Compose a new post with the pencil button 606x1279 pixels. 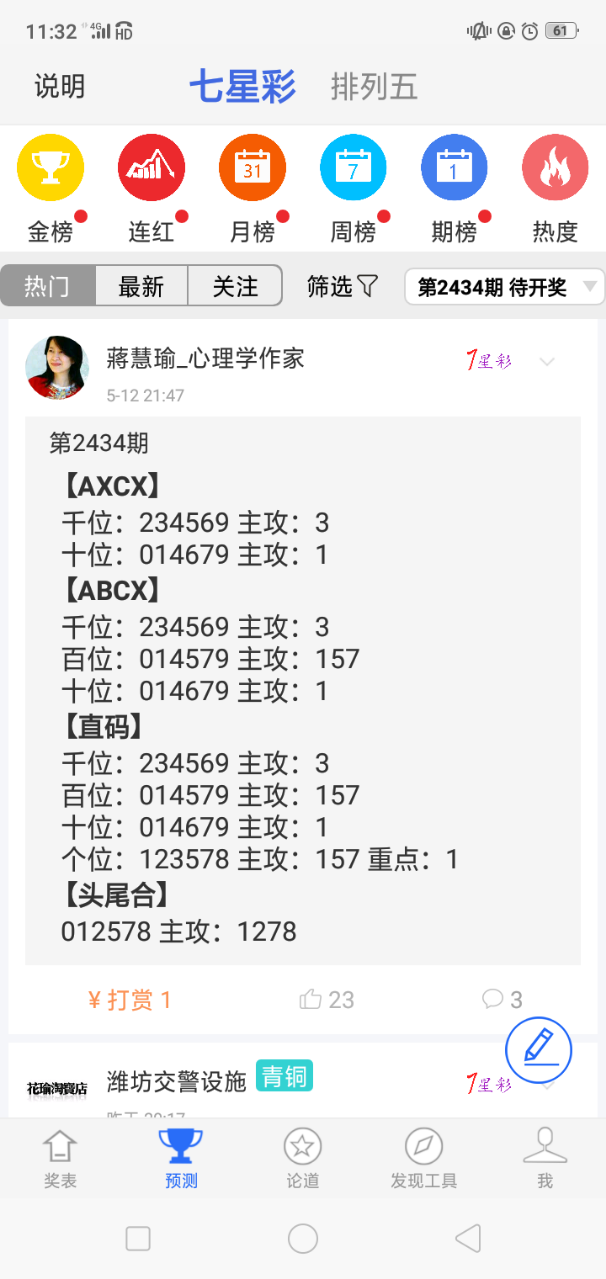click(x=538, y=1049)
